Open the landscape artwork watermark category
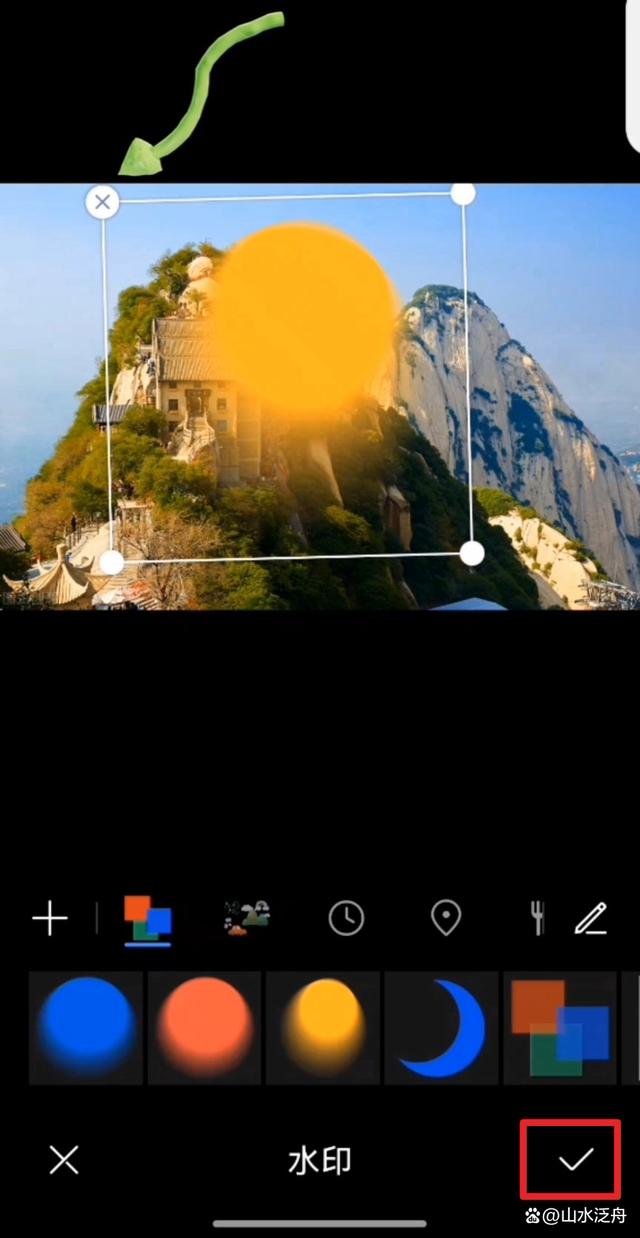This screenshot has width=640, height=1238. 247,917
